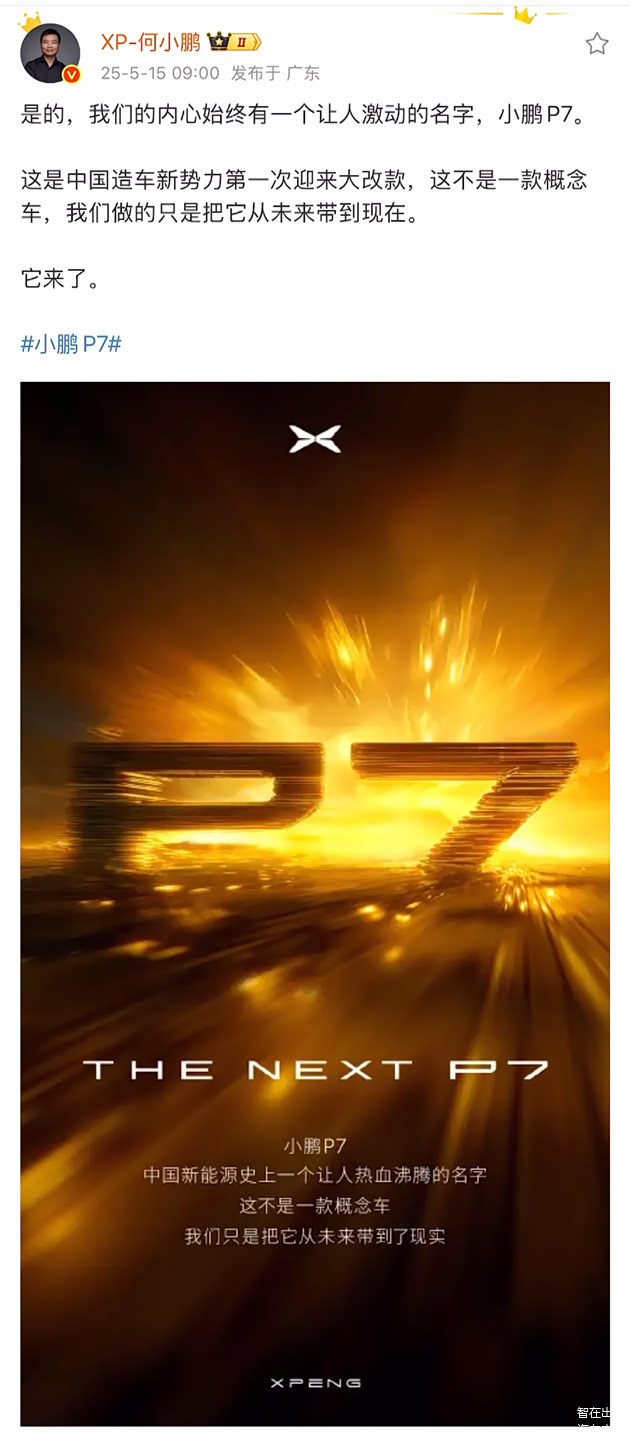View THE NEXT P7 poster image full size
Viewport: 630px width, 1443px height.
point(315,900)
